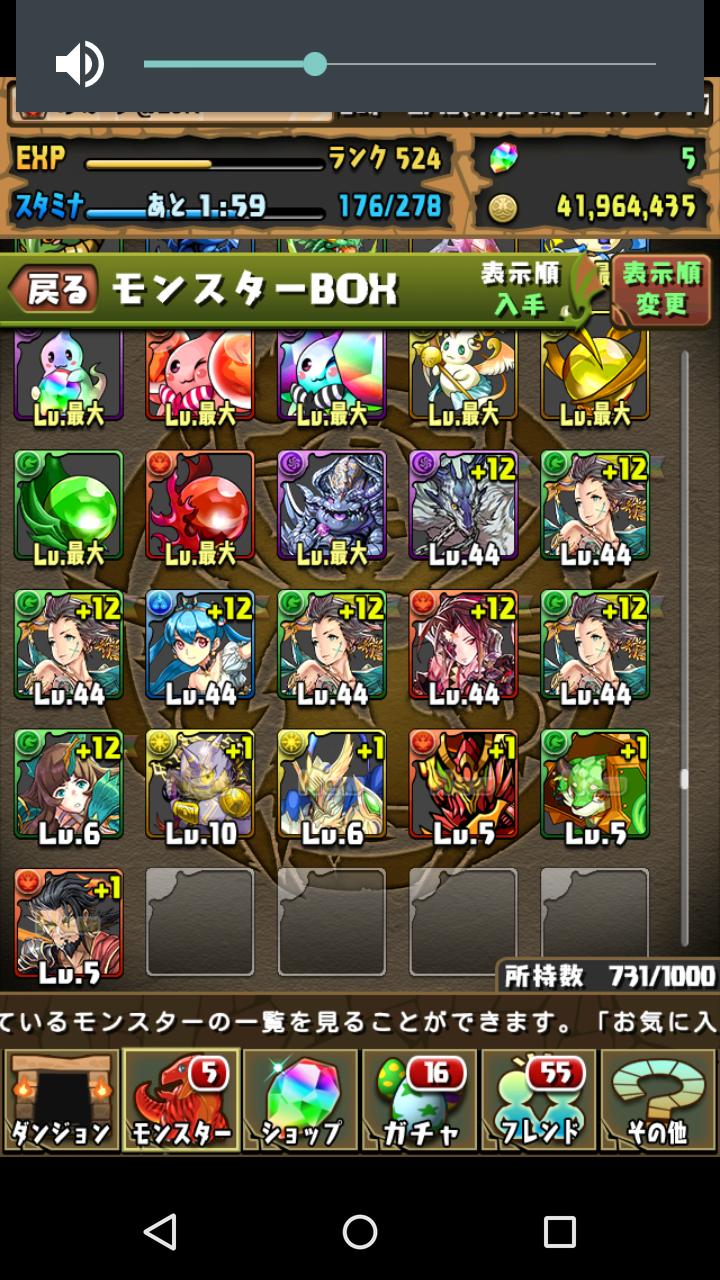Image resolution: width=720 pixels, height=1280 pixels.
Task: Select the gray dragon Lv.44 dark monster
Action: click(464, 505)
